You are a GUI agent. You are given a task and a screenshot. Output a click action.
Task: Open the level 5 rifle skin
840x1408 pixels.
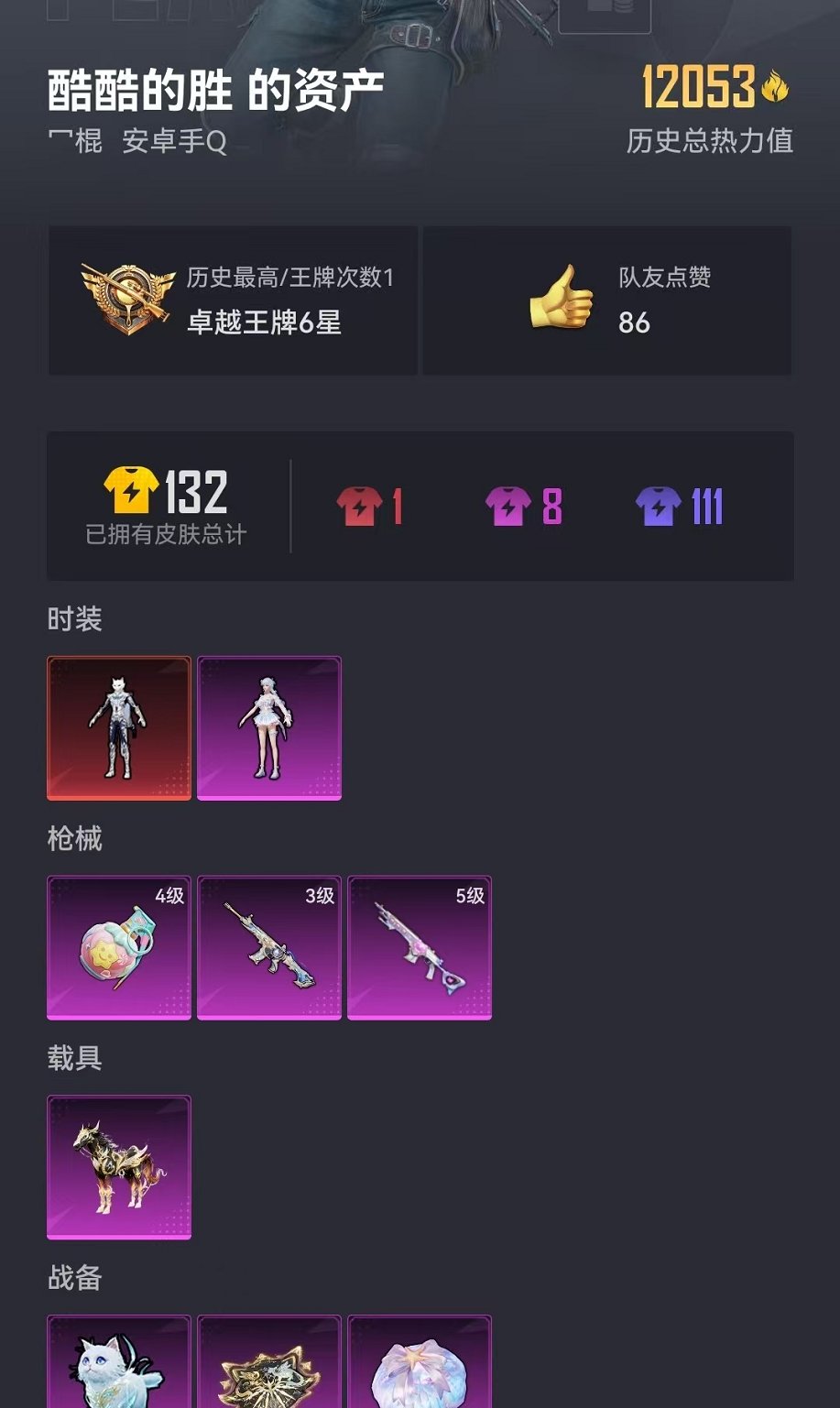pyautogui.click(x=420, y=948)
